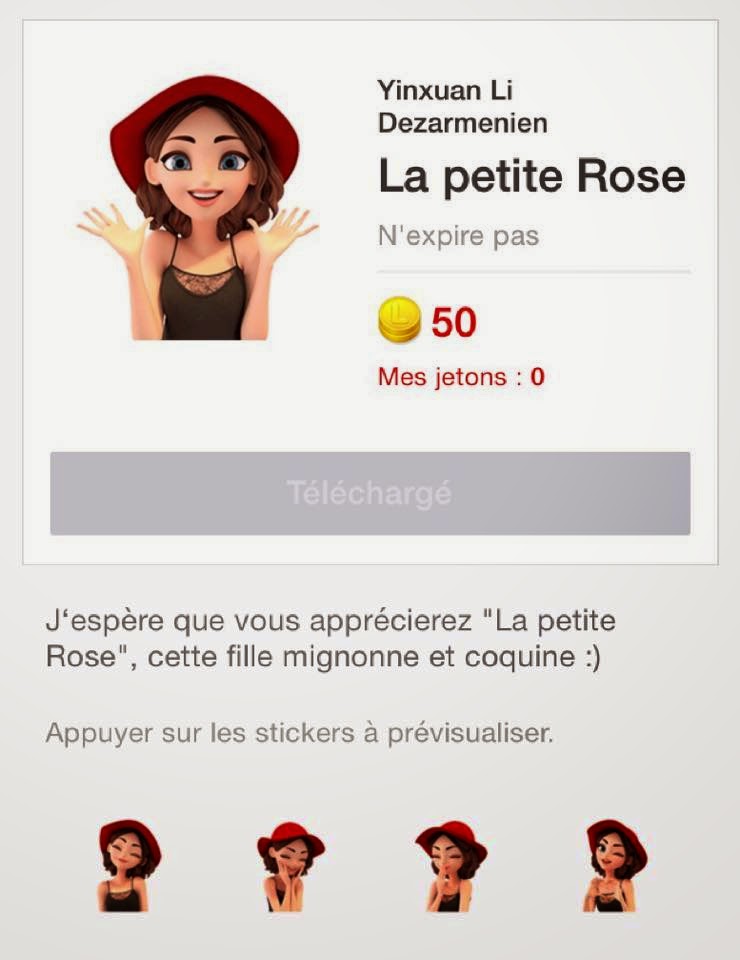Preview the winking sticker
Screen dimensions: 740x960
tap(613, 864)
